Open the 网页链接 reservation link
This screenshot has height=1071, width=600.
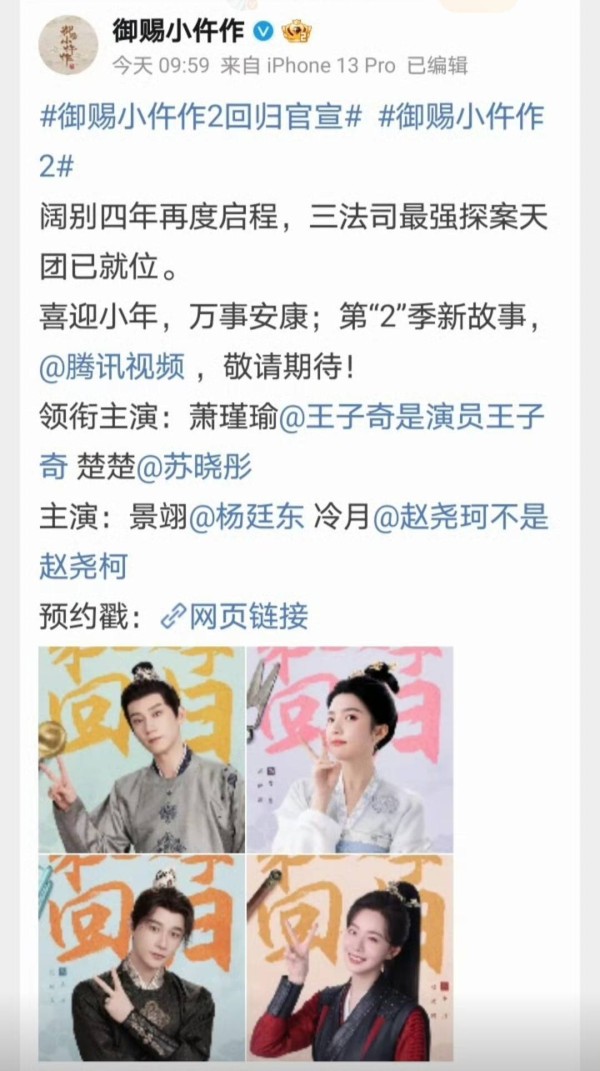(234, 616)
